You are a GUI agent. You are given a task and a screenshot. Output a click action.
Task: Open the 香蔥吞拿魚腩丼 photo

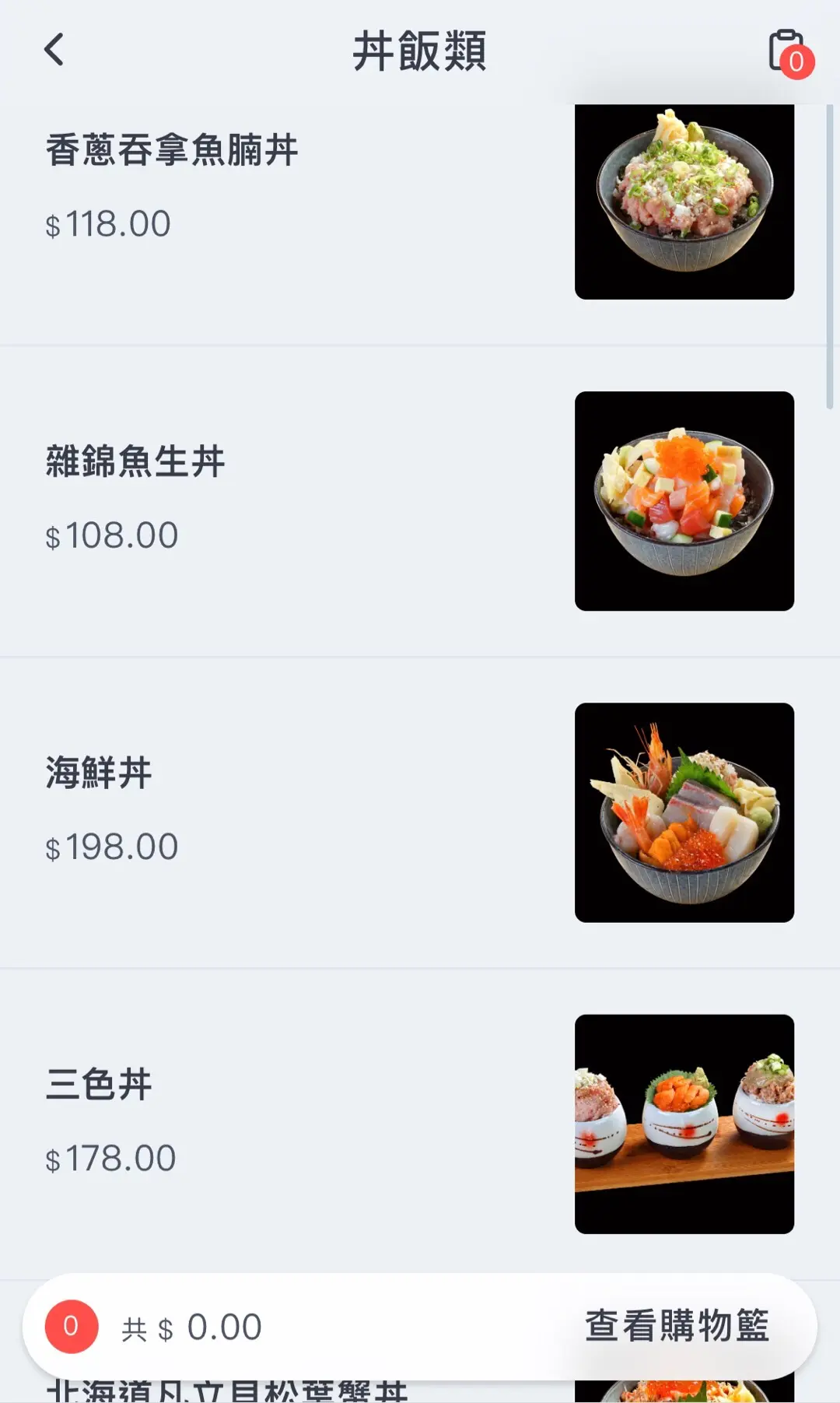684,201
